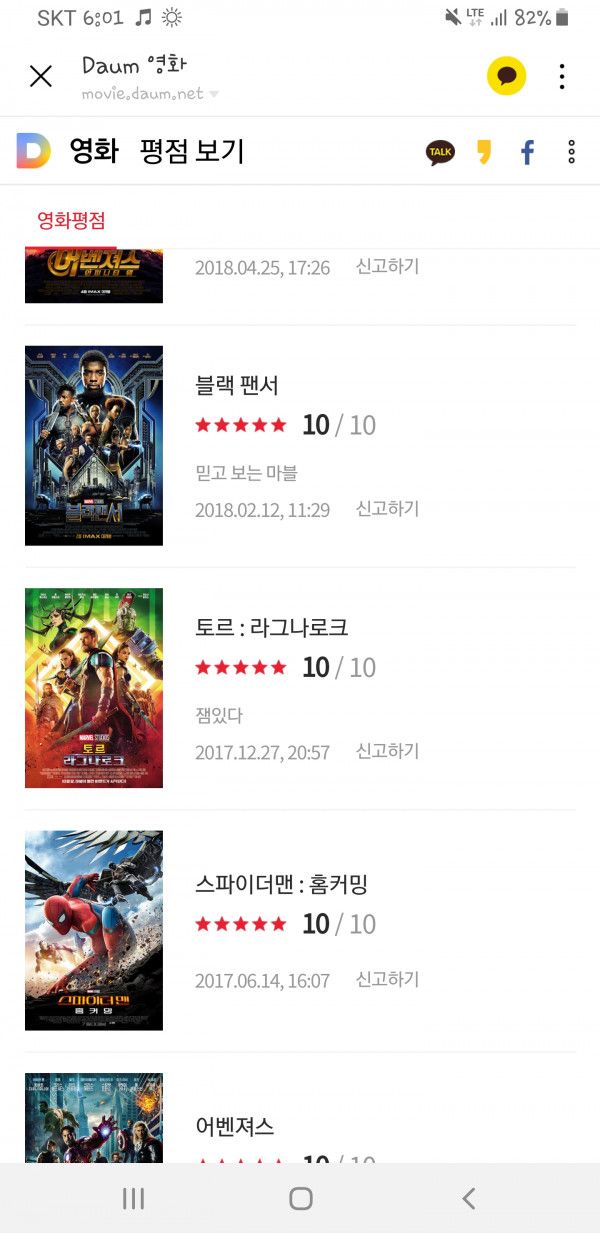Share this page on Facebook

pos(527,152)
